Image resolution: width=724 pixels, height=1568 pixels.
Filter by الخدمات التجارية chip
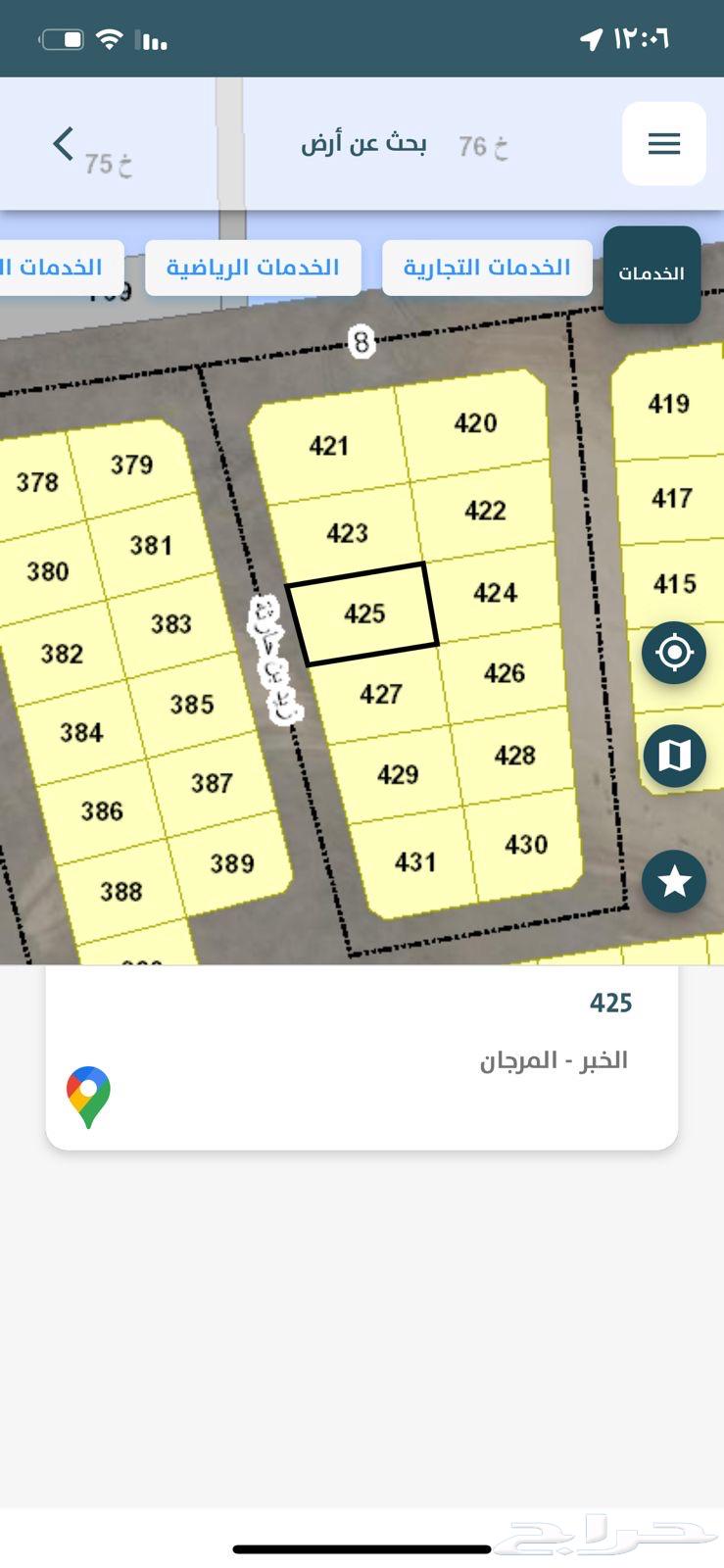[487, 268]
